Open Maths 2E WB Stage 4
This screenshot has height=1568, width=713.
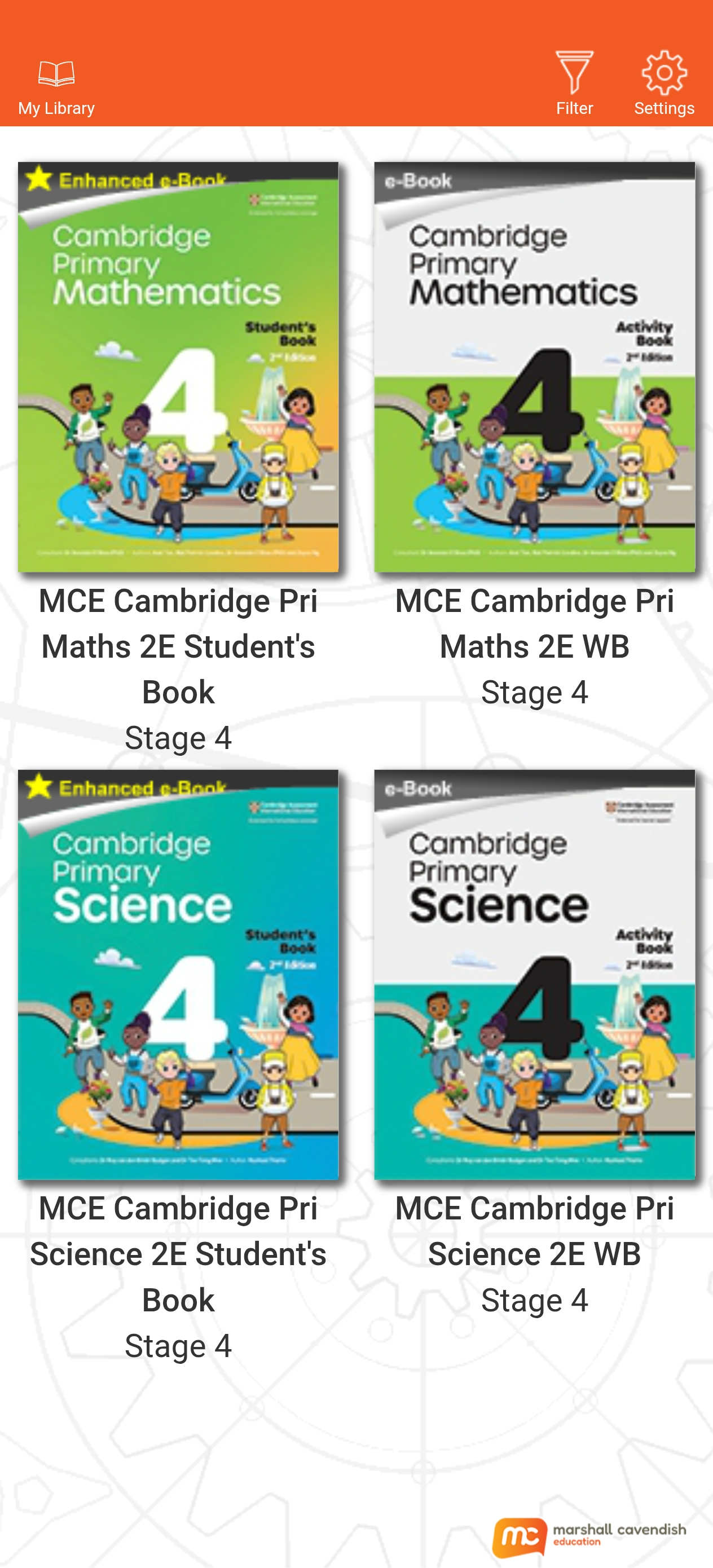click(x=535, y=367)
